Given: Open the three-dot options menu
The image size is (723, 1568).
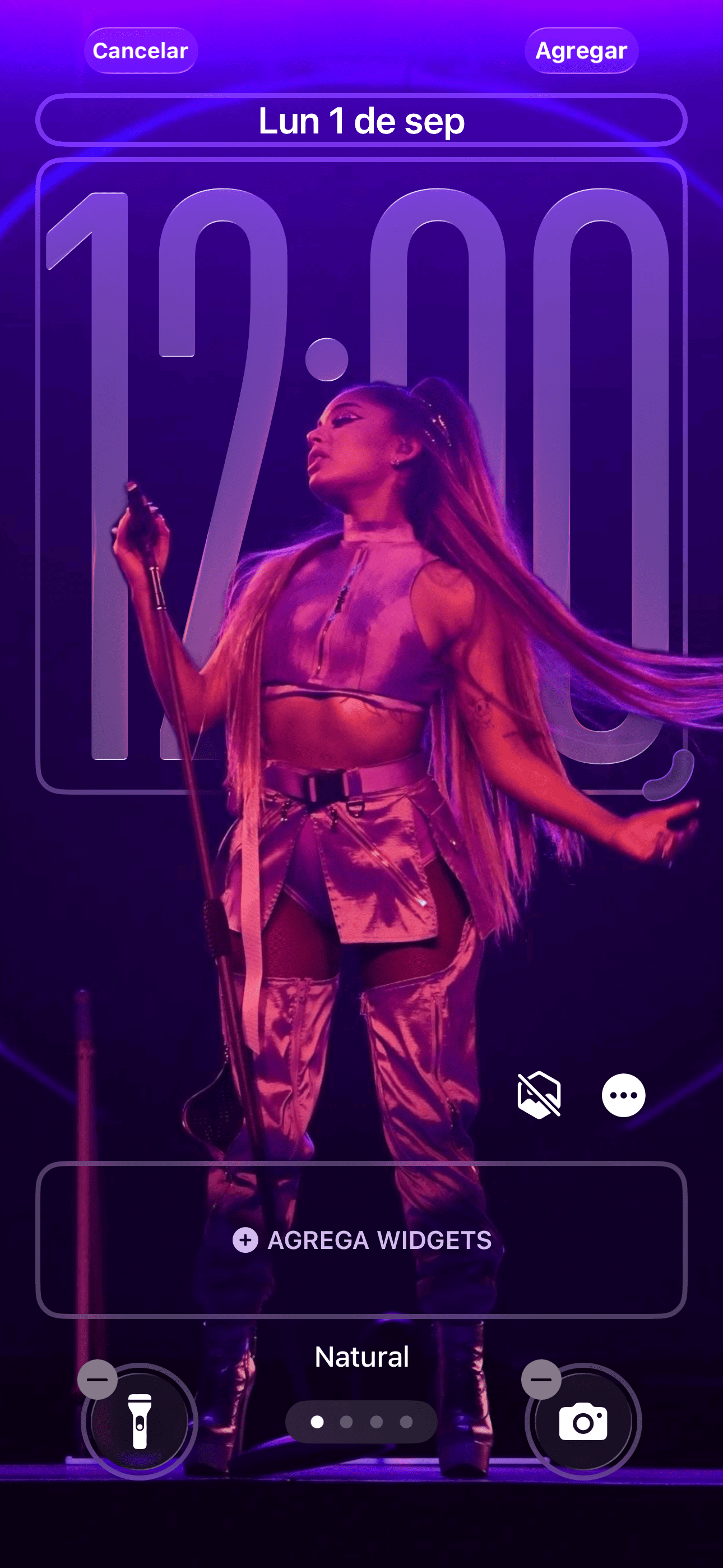Looking at the screenshot, I should click(623, 1095).
